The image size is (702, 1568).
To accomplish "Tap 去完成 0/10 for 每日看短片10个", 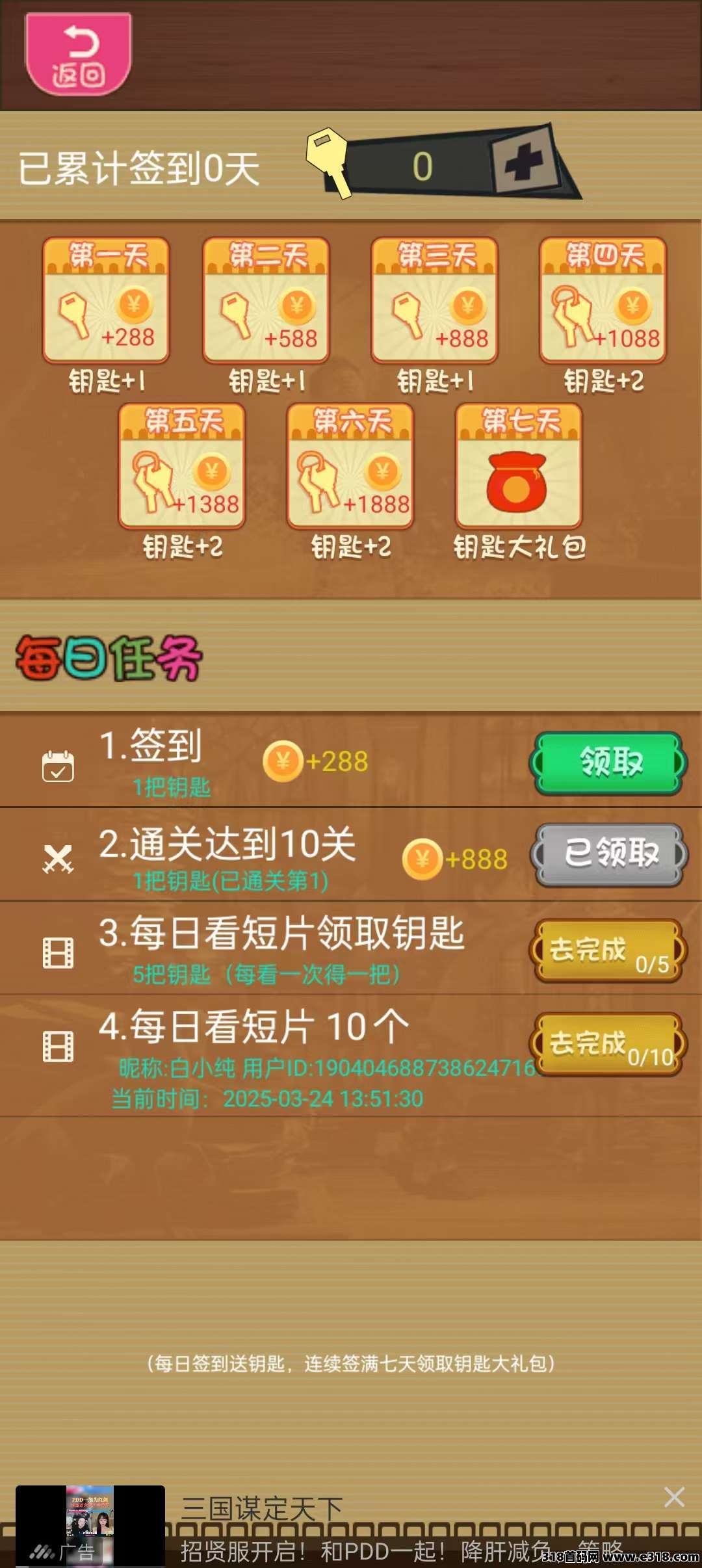I will tap(608, 1044).
